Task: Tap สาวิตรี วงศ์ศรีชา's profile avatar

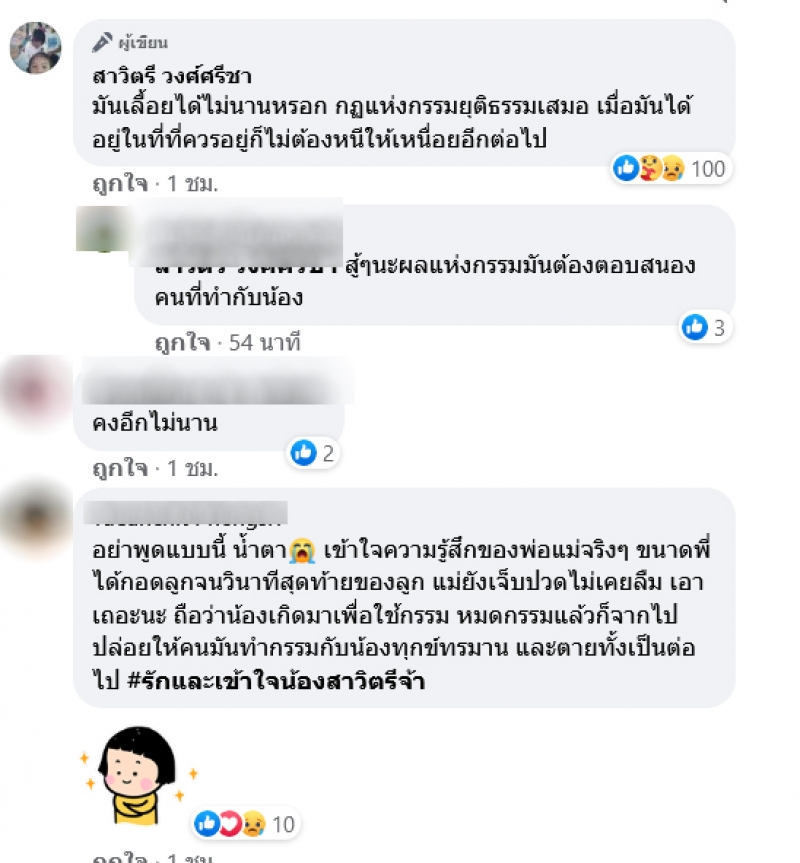Action: click(35, 47)
